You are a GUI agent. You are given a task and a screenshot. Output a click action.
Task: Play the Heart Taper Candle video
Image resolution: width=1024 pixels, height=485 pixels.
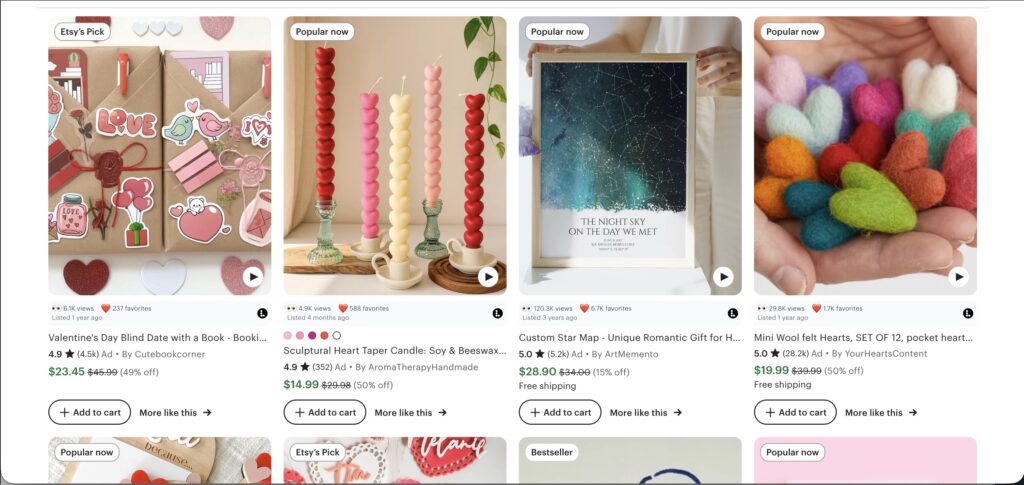pyautogui.click(x=487, y=277)
